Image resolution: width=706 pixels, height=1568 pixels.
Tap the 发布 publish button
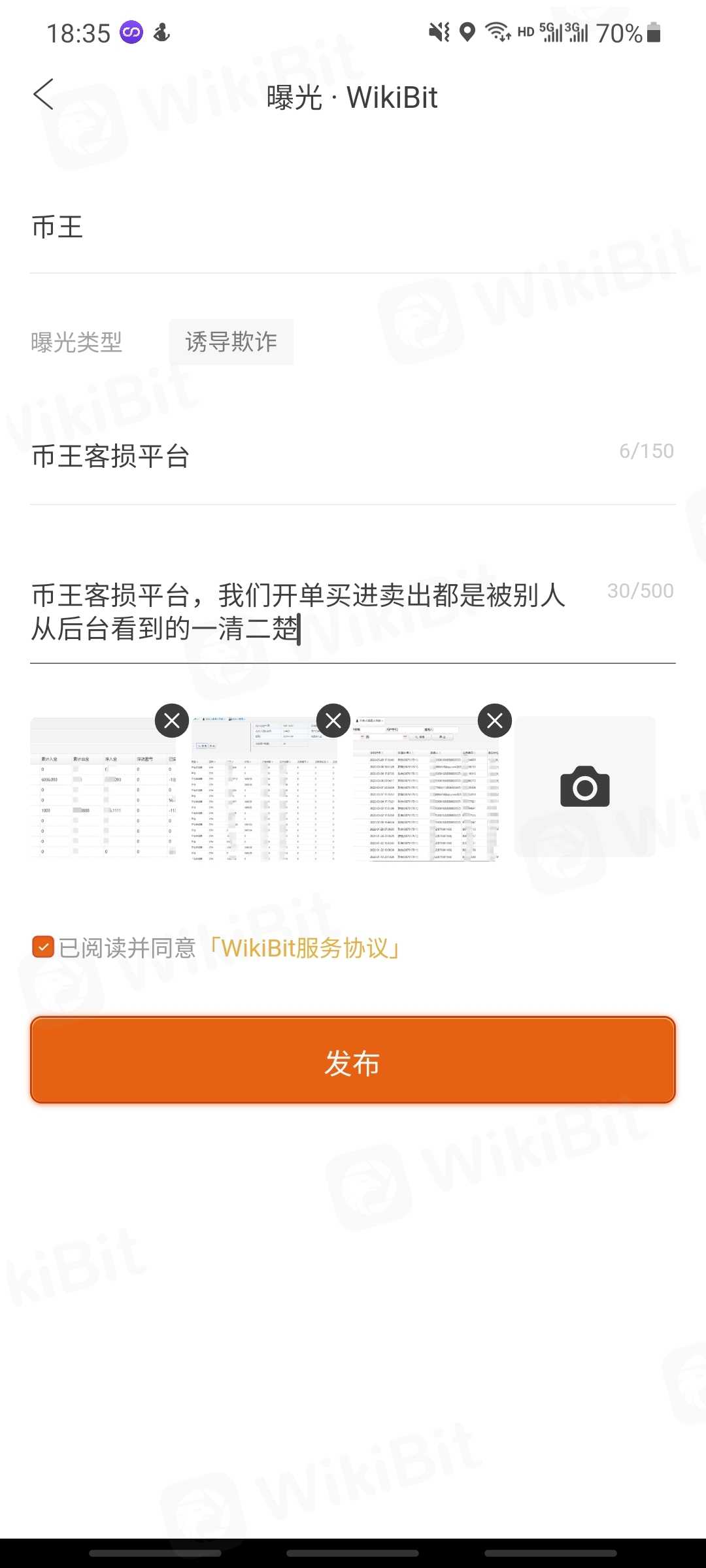[353, 1060]
